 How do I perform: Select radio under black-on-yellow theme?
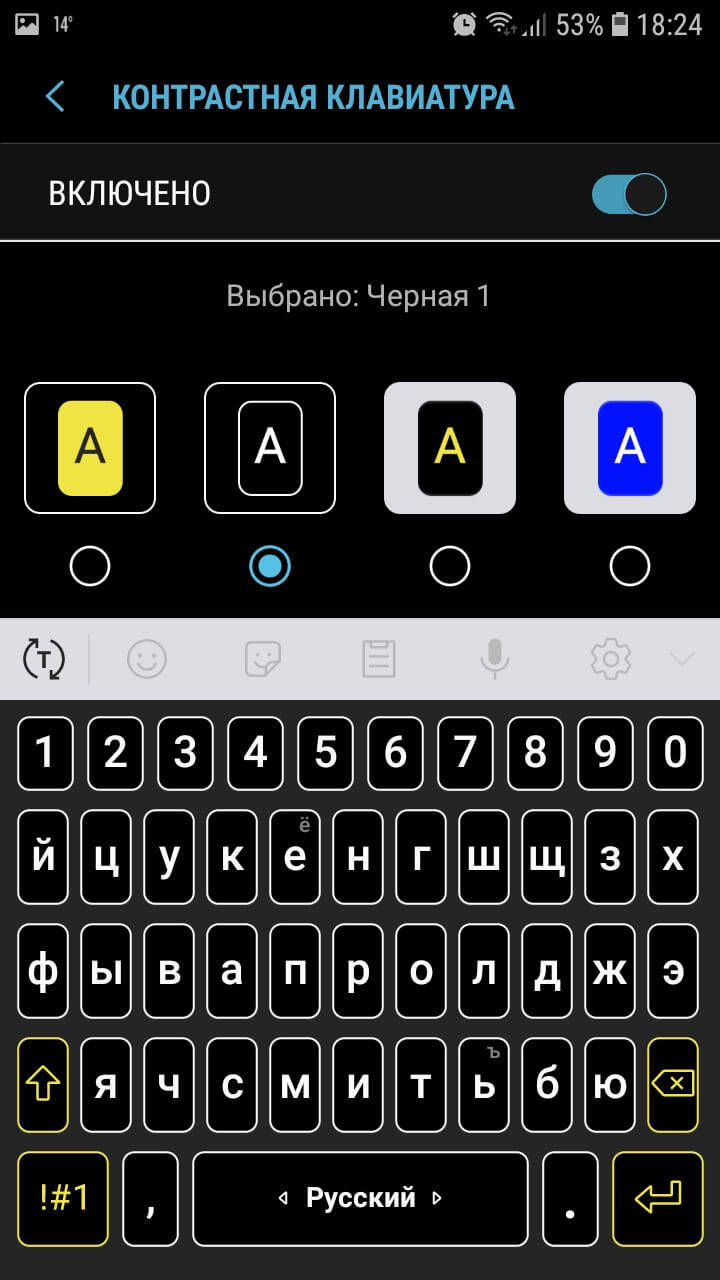[90, 567]
